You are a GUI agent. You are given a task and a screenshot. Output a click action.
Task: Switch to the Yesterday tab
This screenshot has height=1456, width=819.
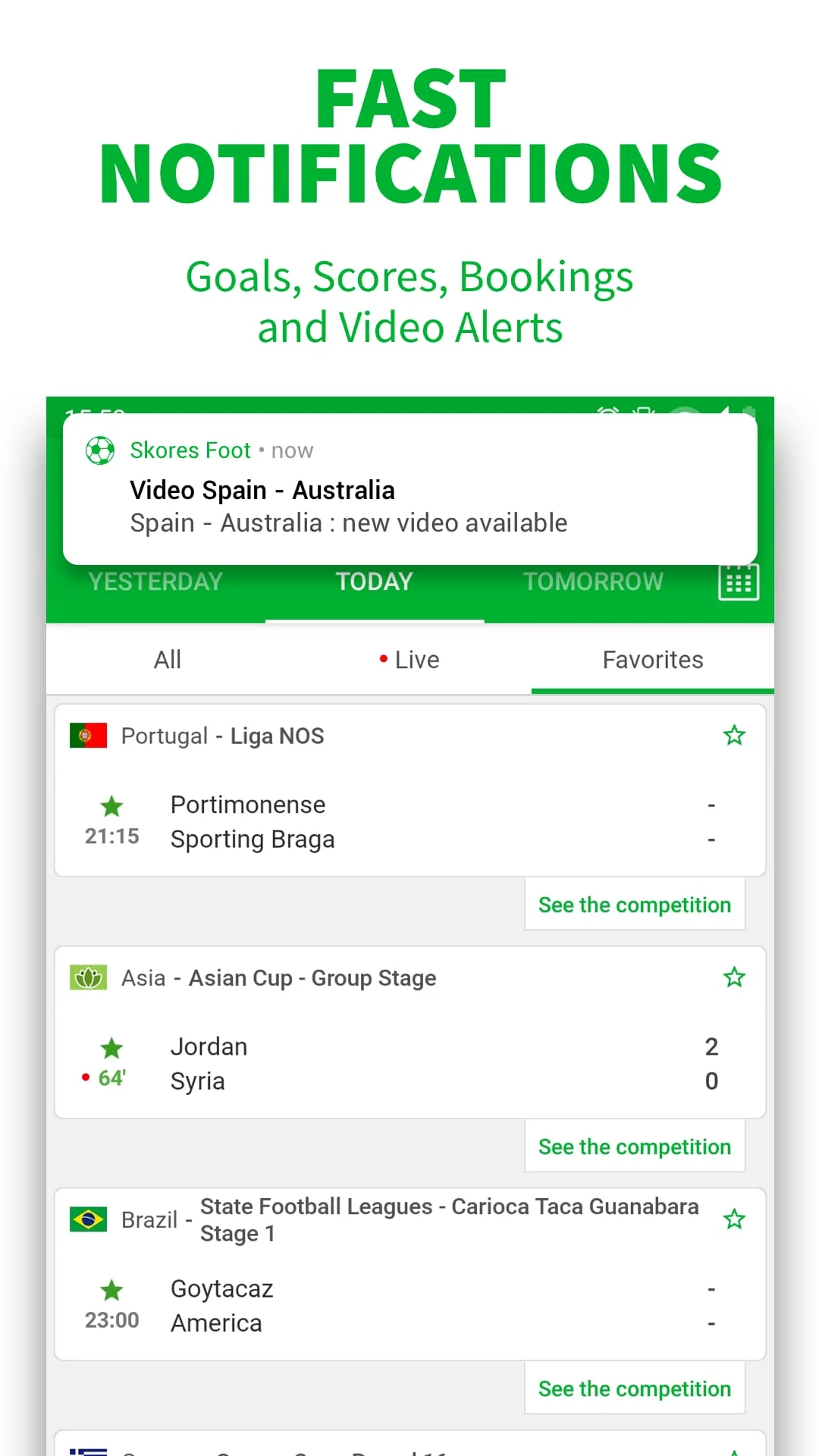[155, 582]
